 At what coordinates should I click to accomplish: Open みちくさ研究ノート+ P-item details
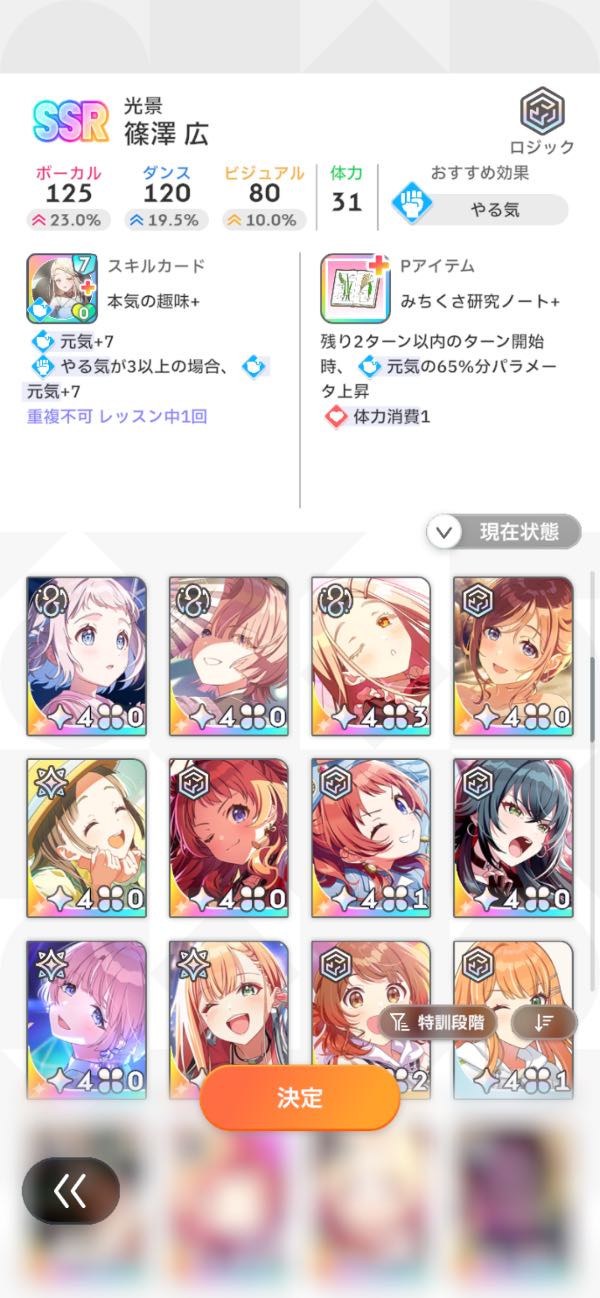click(x=354, y=288)
